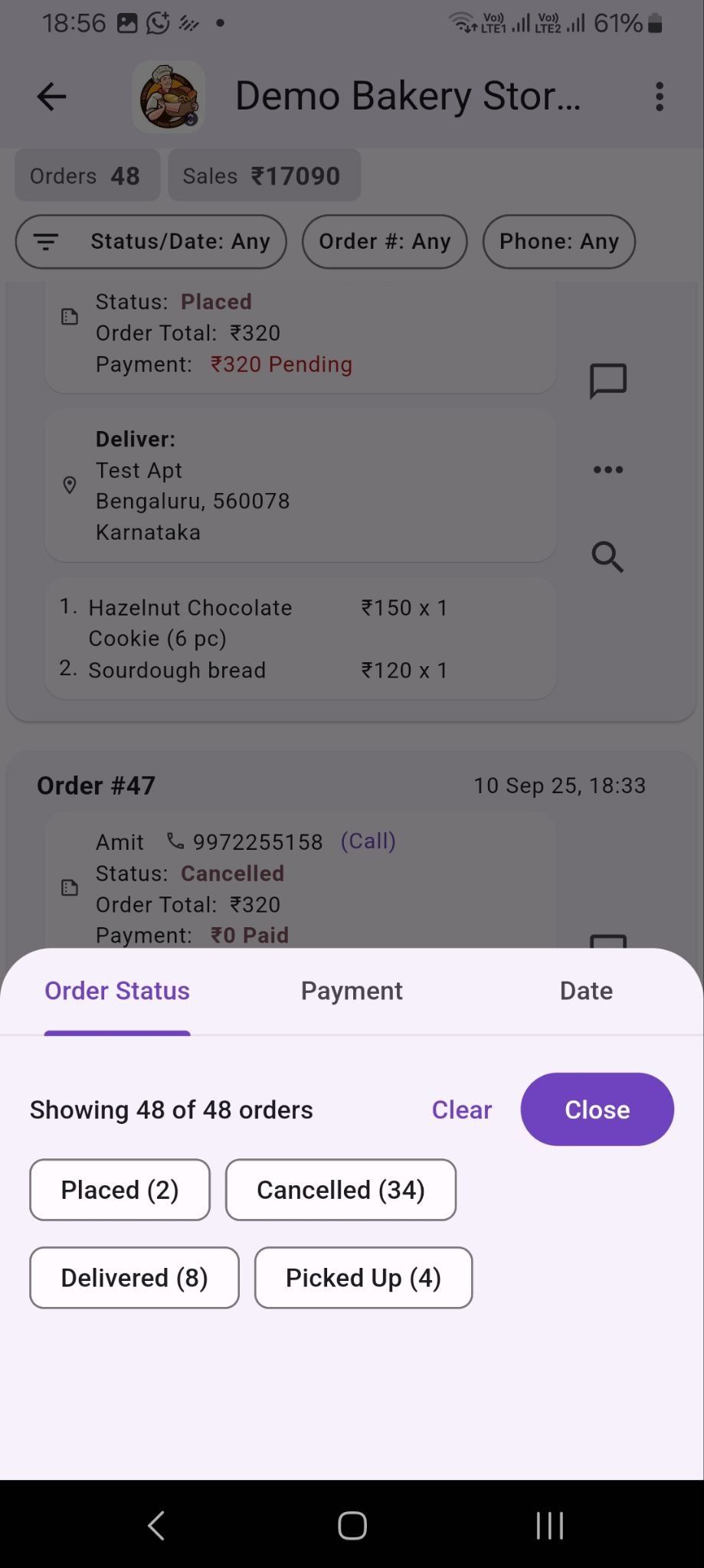Switch to the Date tab
The image size is (704, 1568).
click(x=585, y=990)
